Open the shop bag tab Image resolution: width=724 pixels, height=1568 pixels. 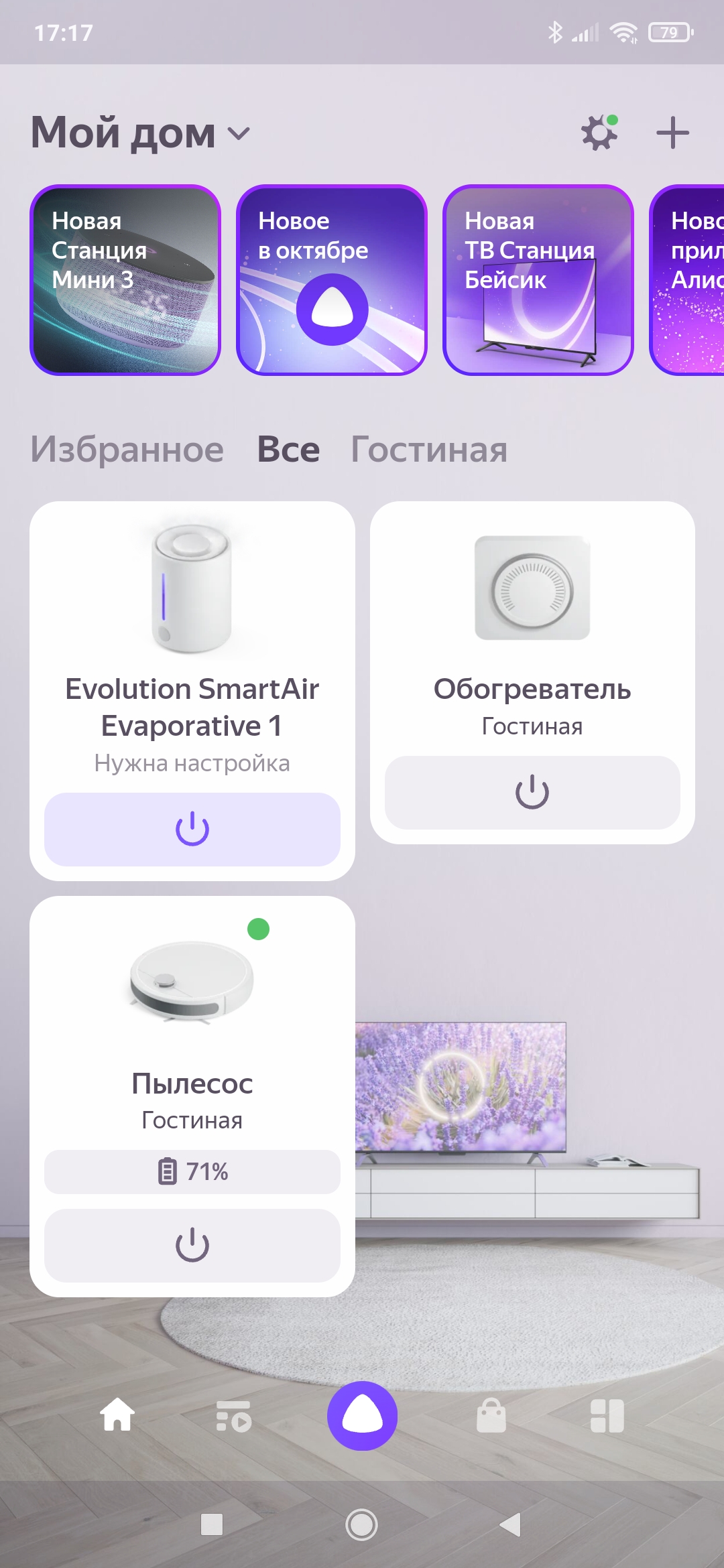point(491,1415)
